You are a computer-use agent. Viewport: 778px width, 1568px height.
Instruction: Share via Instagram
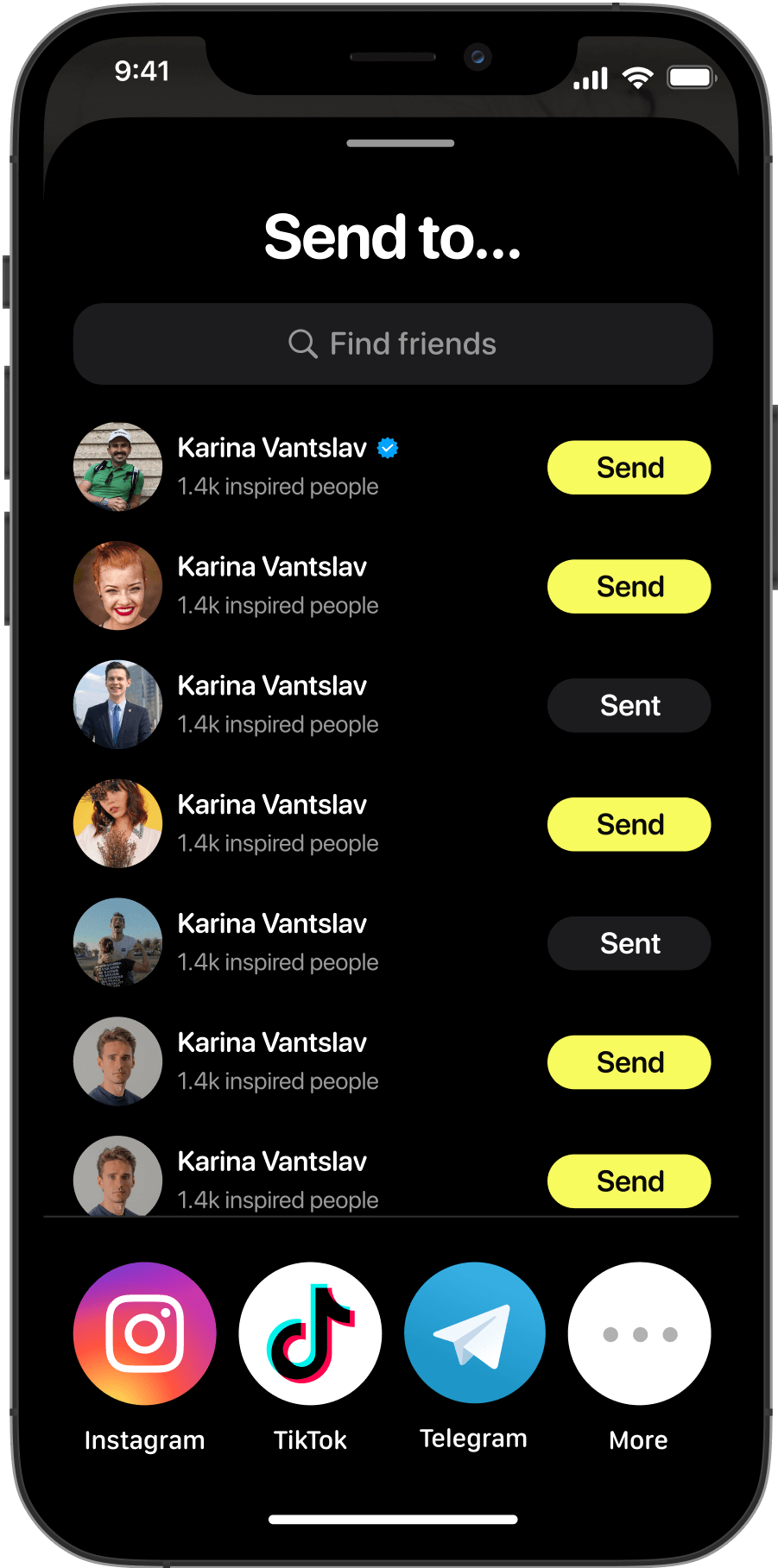pos(144,1333)
